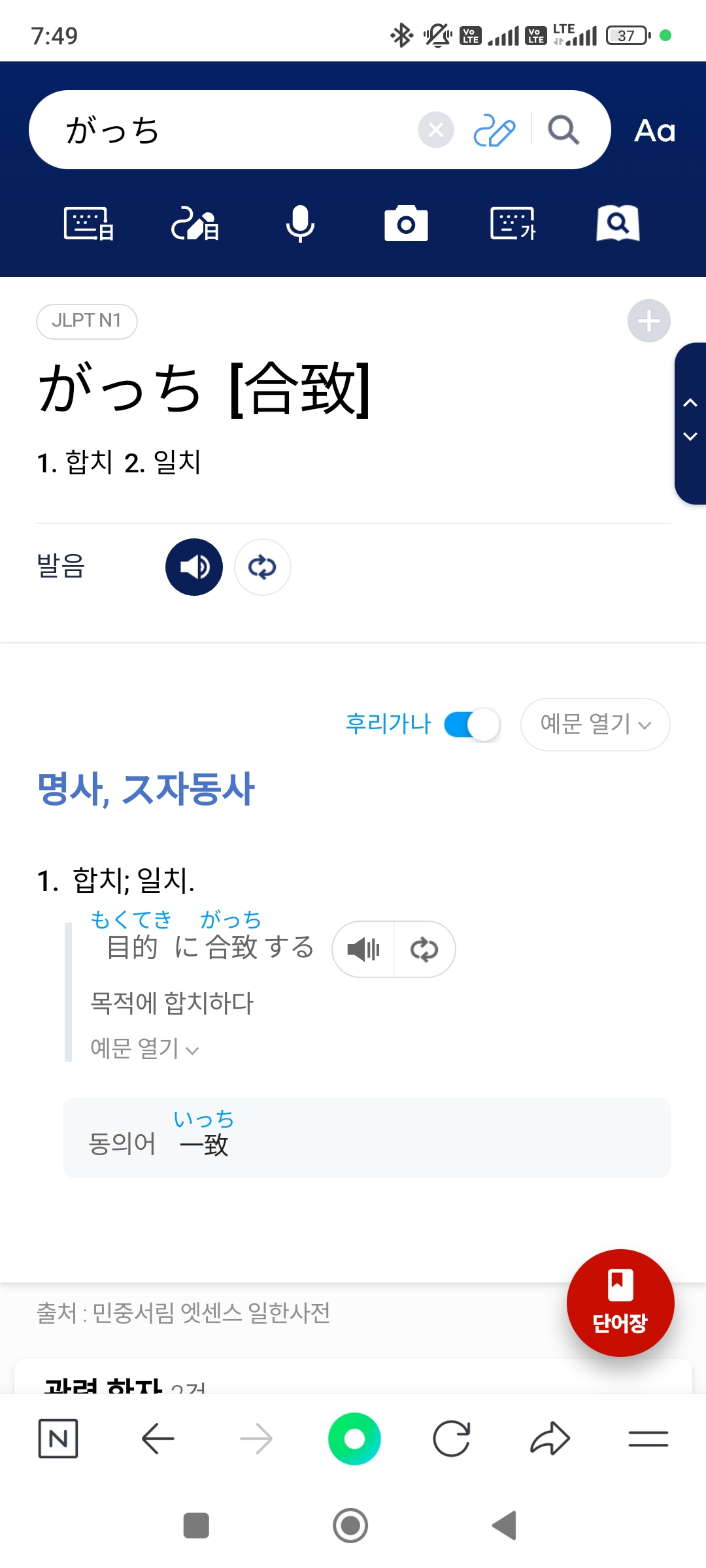Open the Aa font size setting
Image resolution: width=706 pixels, height=1568 pixels.
coord(654,131)
